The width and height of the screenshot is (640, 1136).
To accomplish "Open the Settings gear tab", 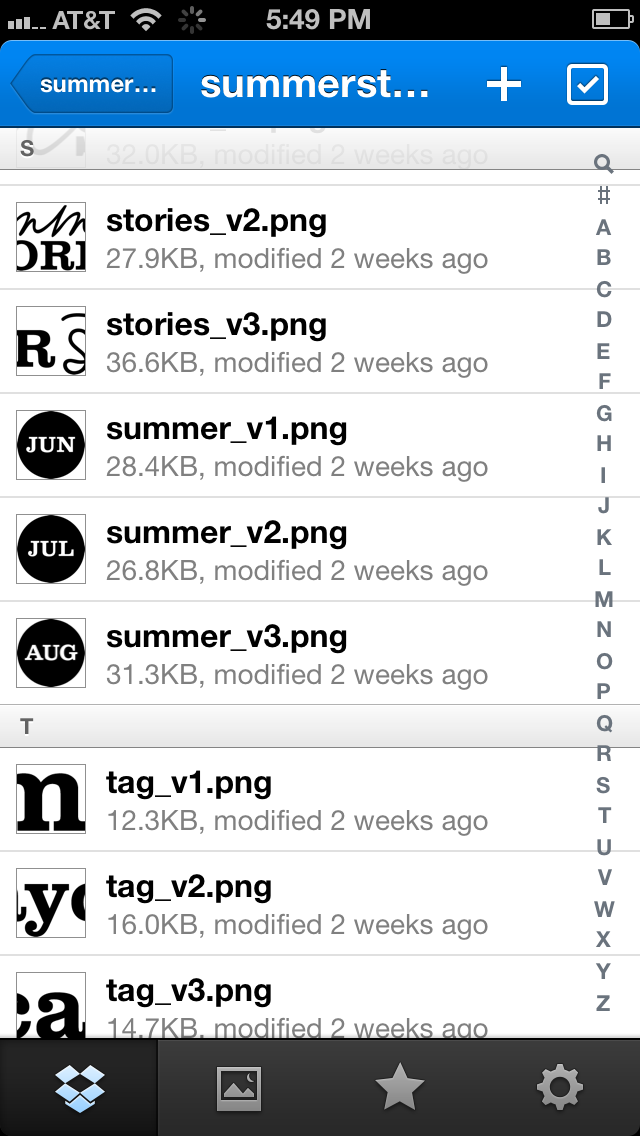I will [559, 1088].
